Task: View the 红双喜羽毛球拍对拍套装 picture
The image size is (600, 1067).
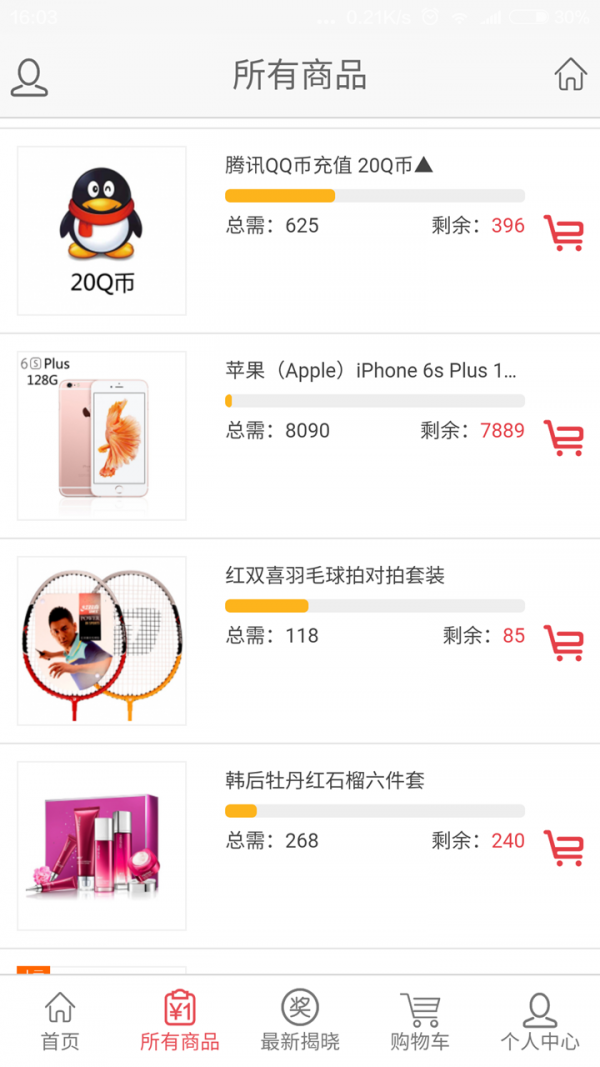Action: pyautogui.click(x=102, y=641)
